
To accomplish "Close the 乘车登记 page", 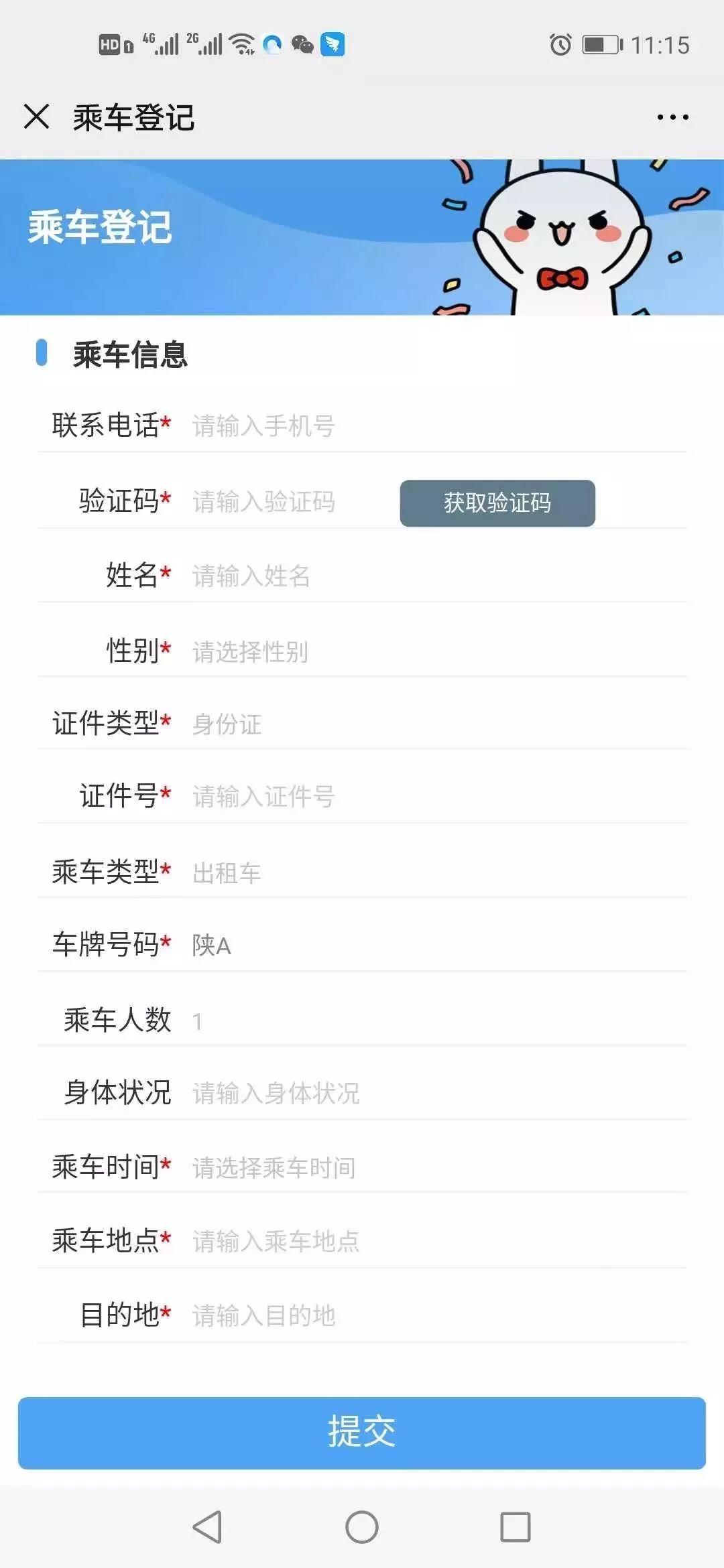I will (36, 117).
